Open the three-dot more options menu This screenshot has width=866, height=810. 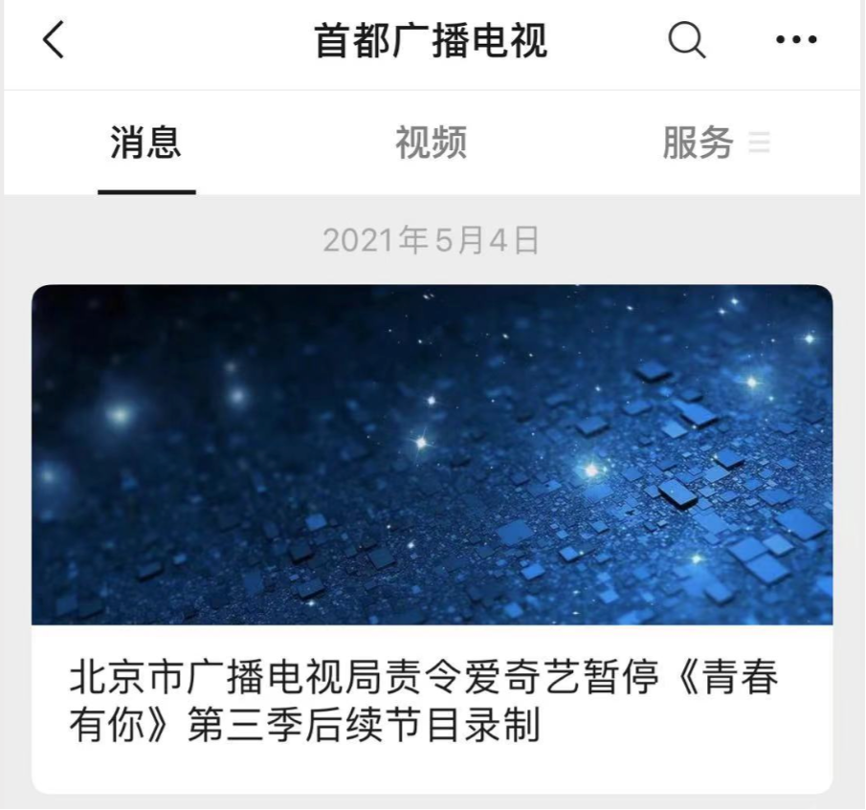pos(796,41)
